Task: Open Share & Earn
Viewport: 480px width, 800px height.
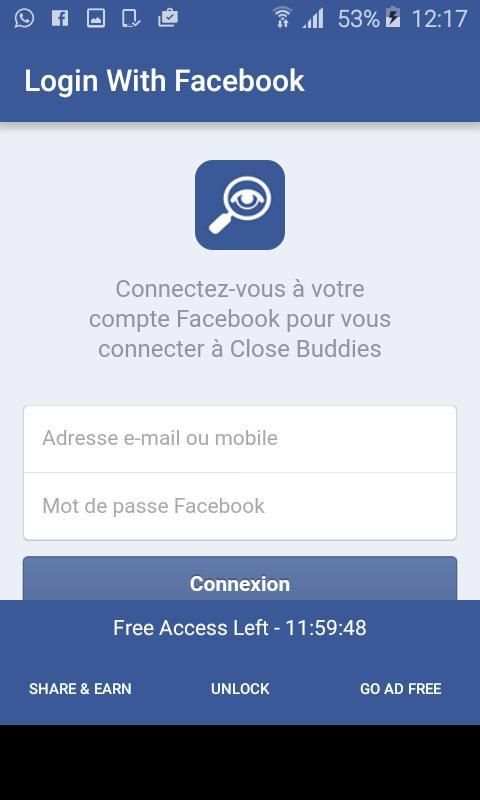Action: click(80, 689)
